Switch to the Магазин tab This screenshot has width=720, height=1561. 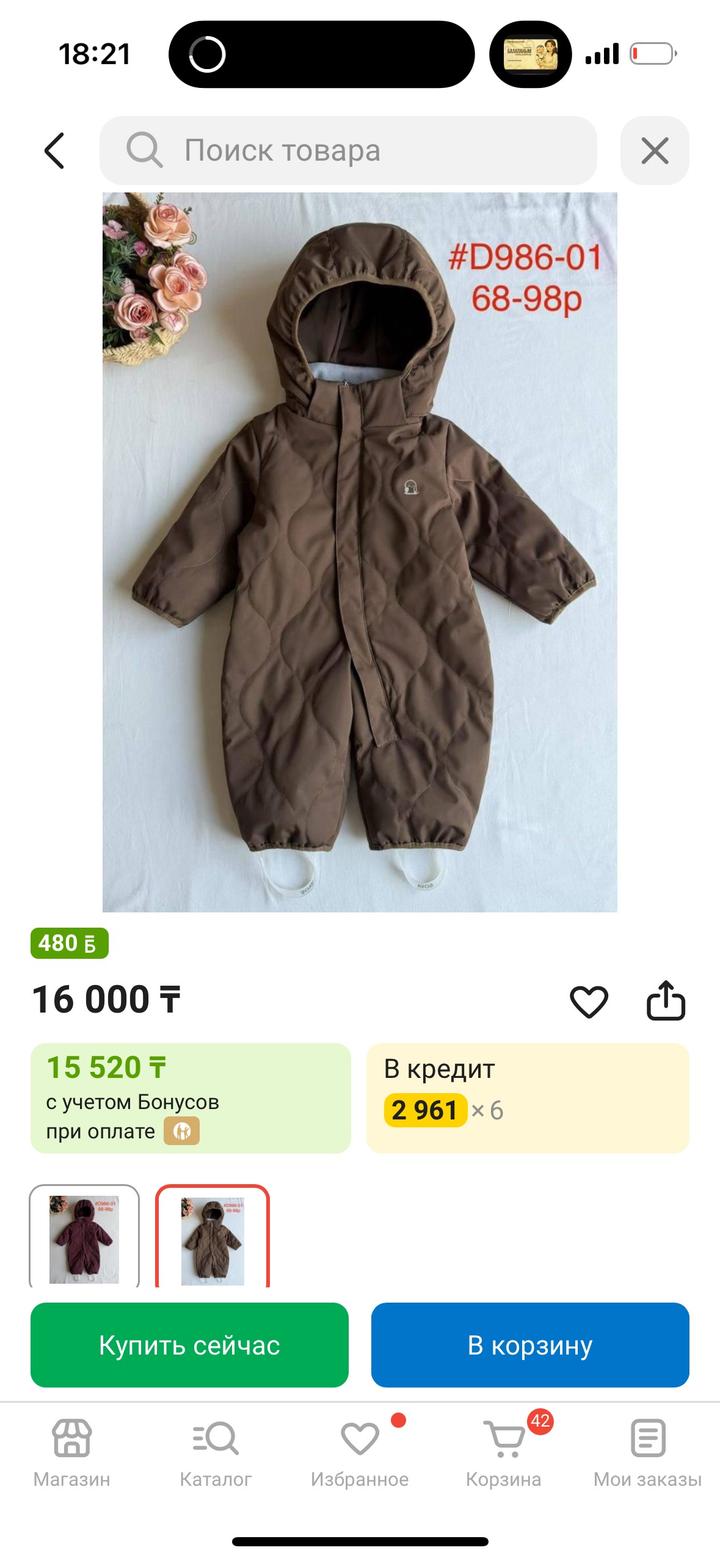(72, 1453)
